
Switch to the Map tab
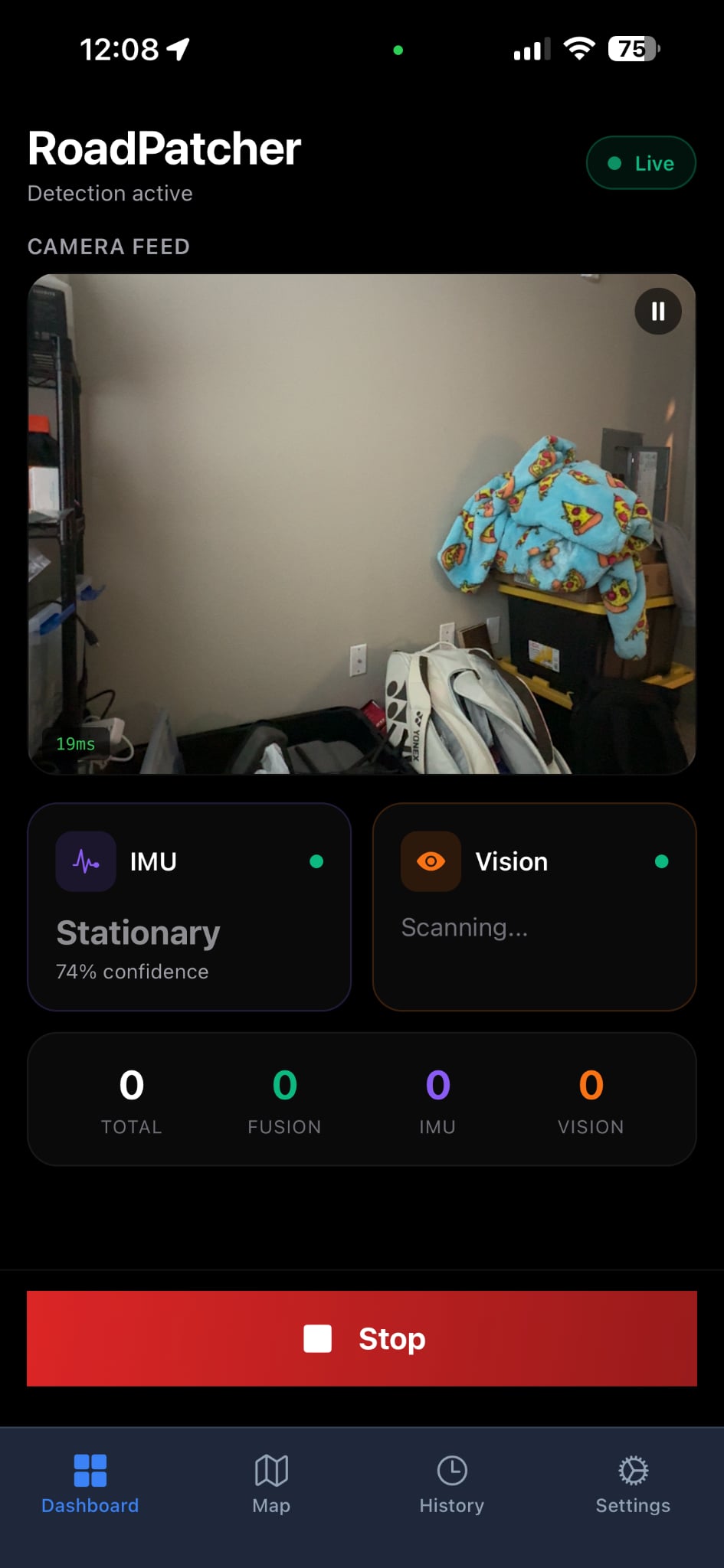pos(271,1484)
